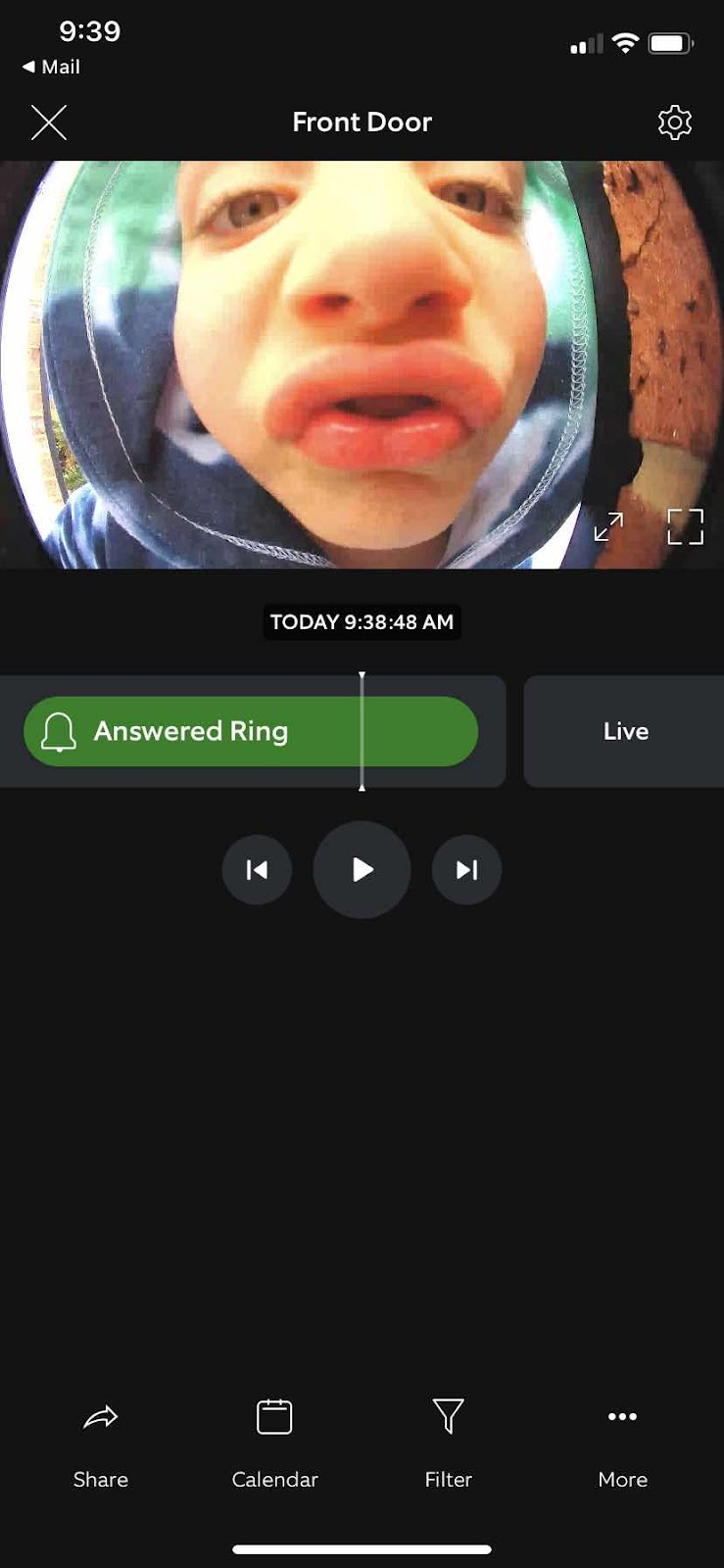Expand the video with the diagonal arrows icon

[608, 526]
